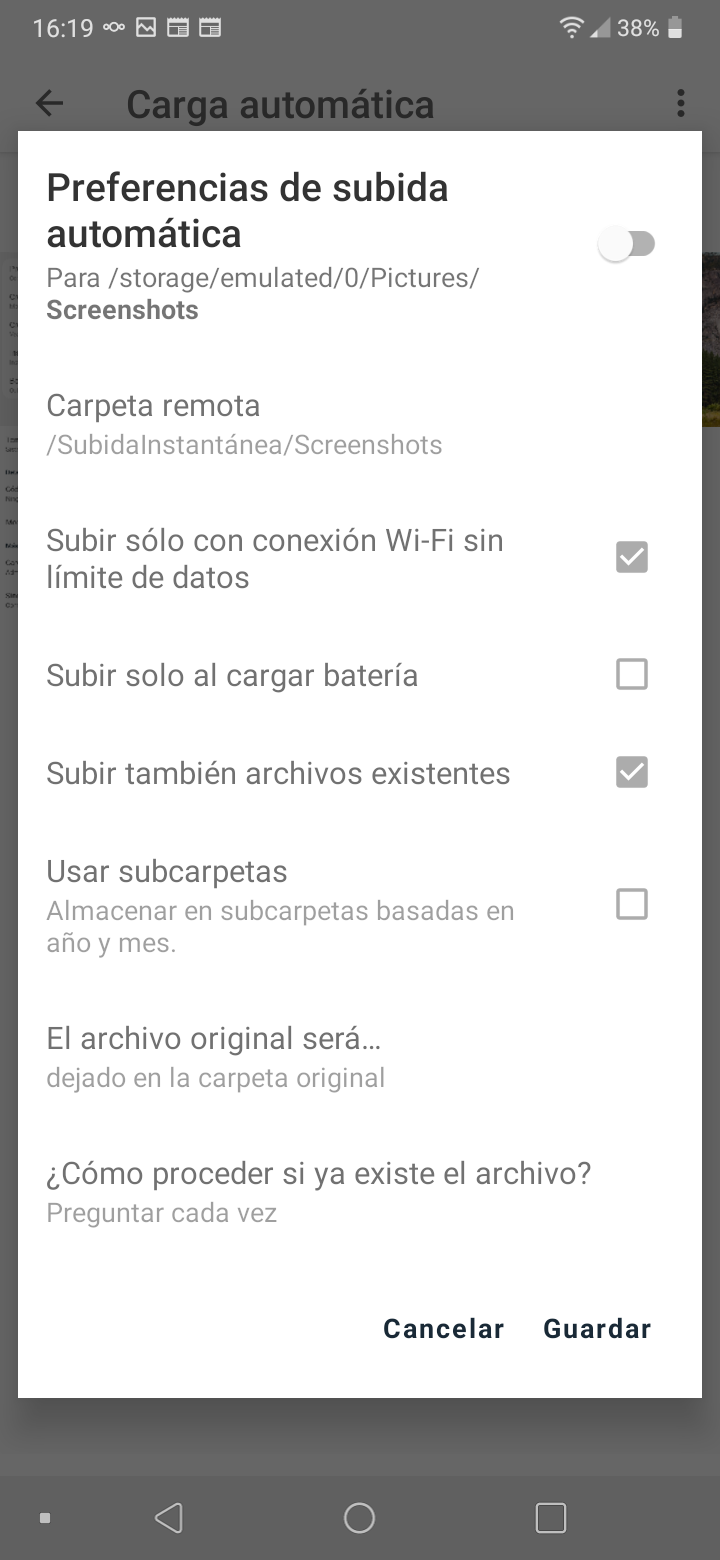Open the Carpeta remota setting
The height and width of the screenshot is (1560, 720).
(x=244, y=424)
